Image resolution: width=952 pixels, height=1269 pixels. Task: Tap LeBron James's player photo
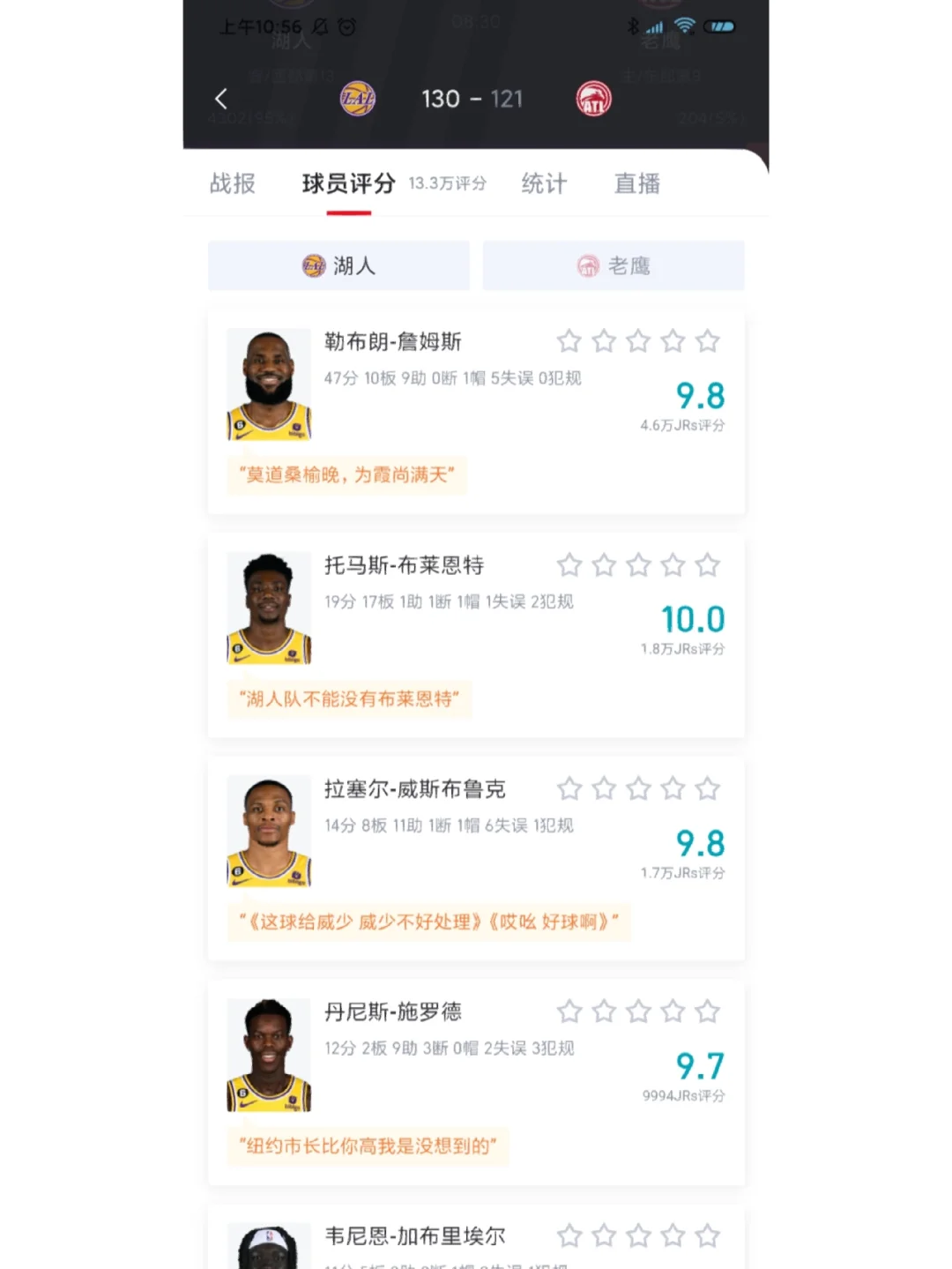pos(268,382)
